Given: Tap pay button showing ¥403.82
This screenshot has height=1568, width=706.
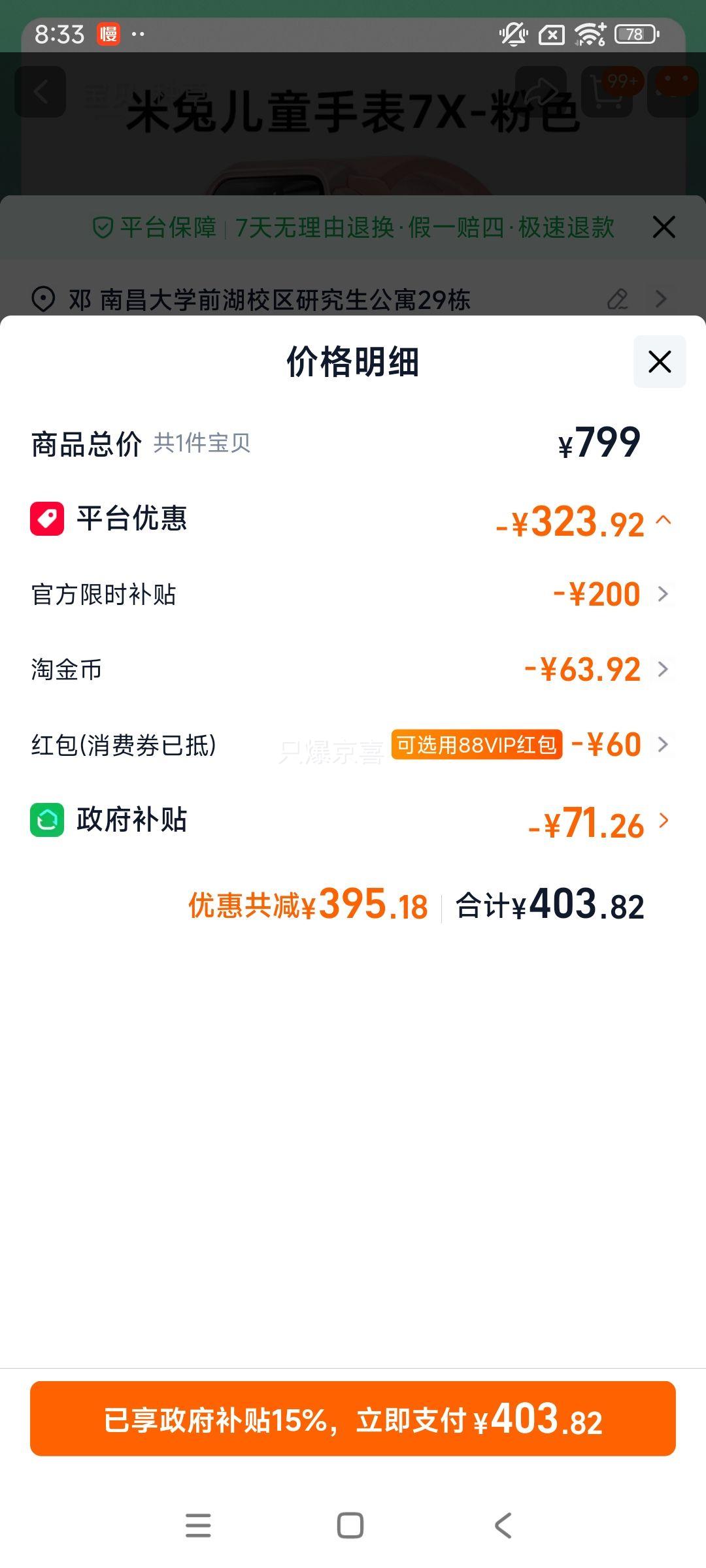Looking at the screenshot, I should pos(353,1428).
